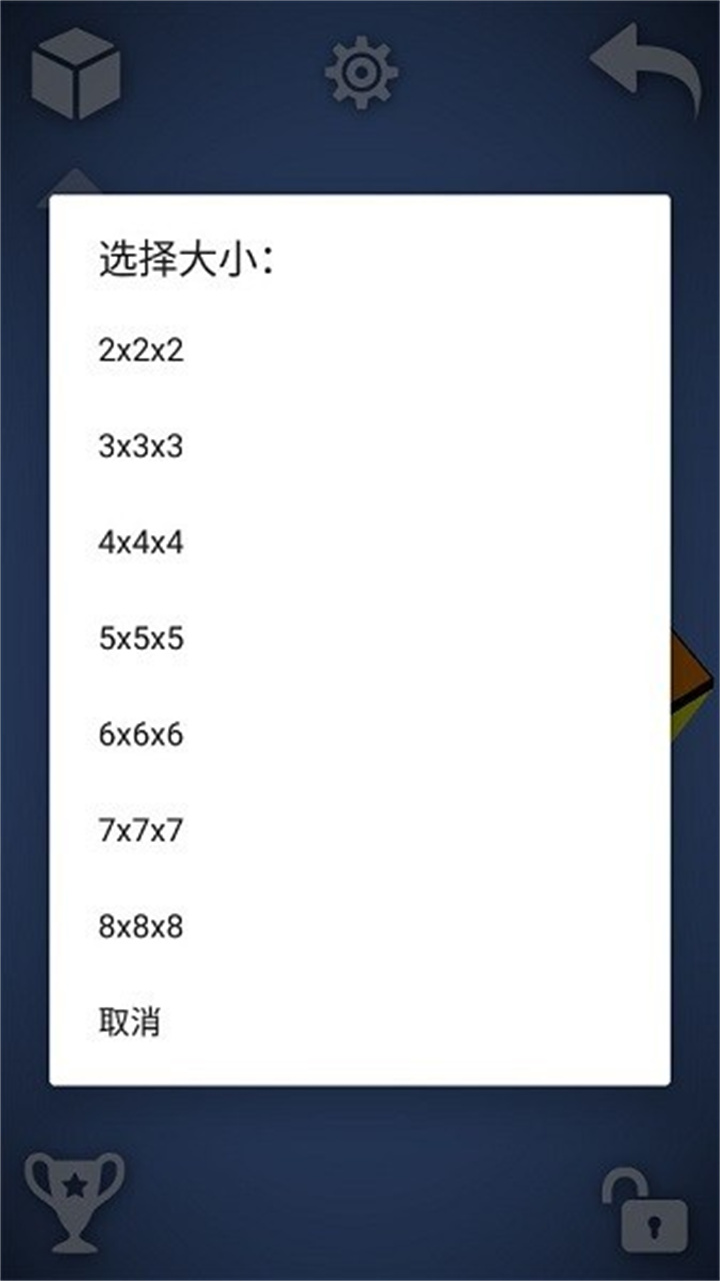Tap 取消 to cancel the size dialog
The width and height of the screenshot is (720, 1281).
tap(130, 1023)
